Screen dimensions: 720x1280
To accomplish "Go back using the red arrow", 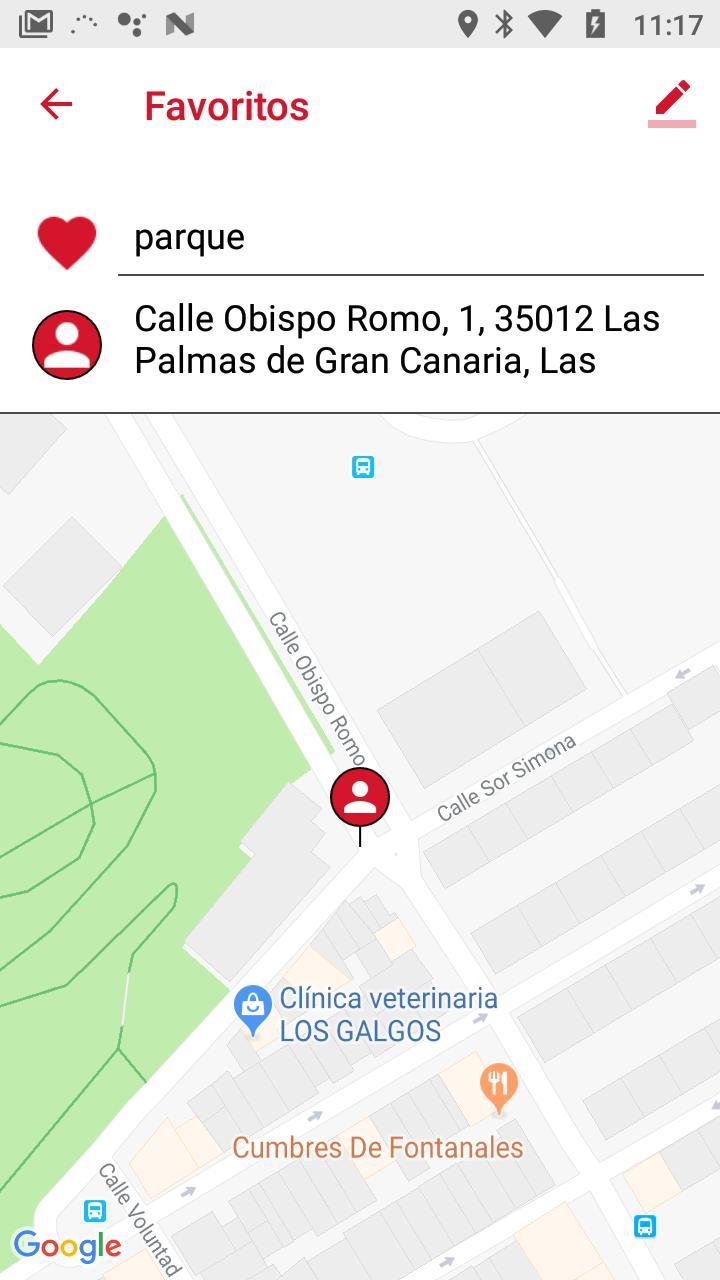I will tap(57, 104).
